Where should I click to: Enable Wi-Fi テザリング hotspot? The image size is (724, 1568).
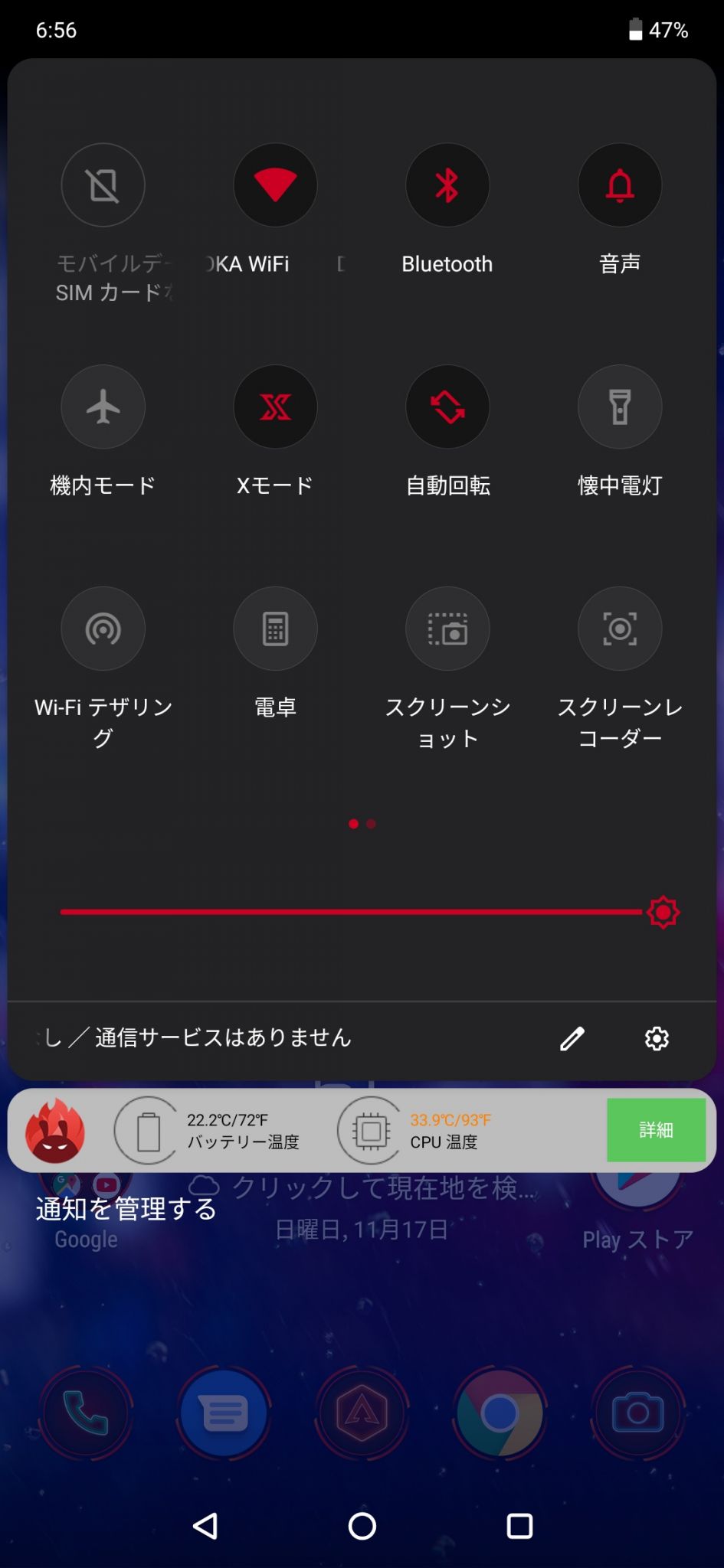[x=103, y=629]
